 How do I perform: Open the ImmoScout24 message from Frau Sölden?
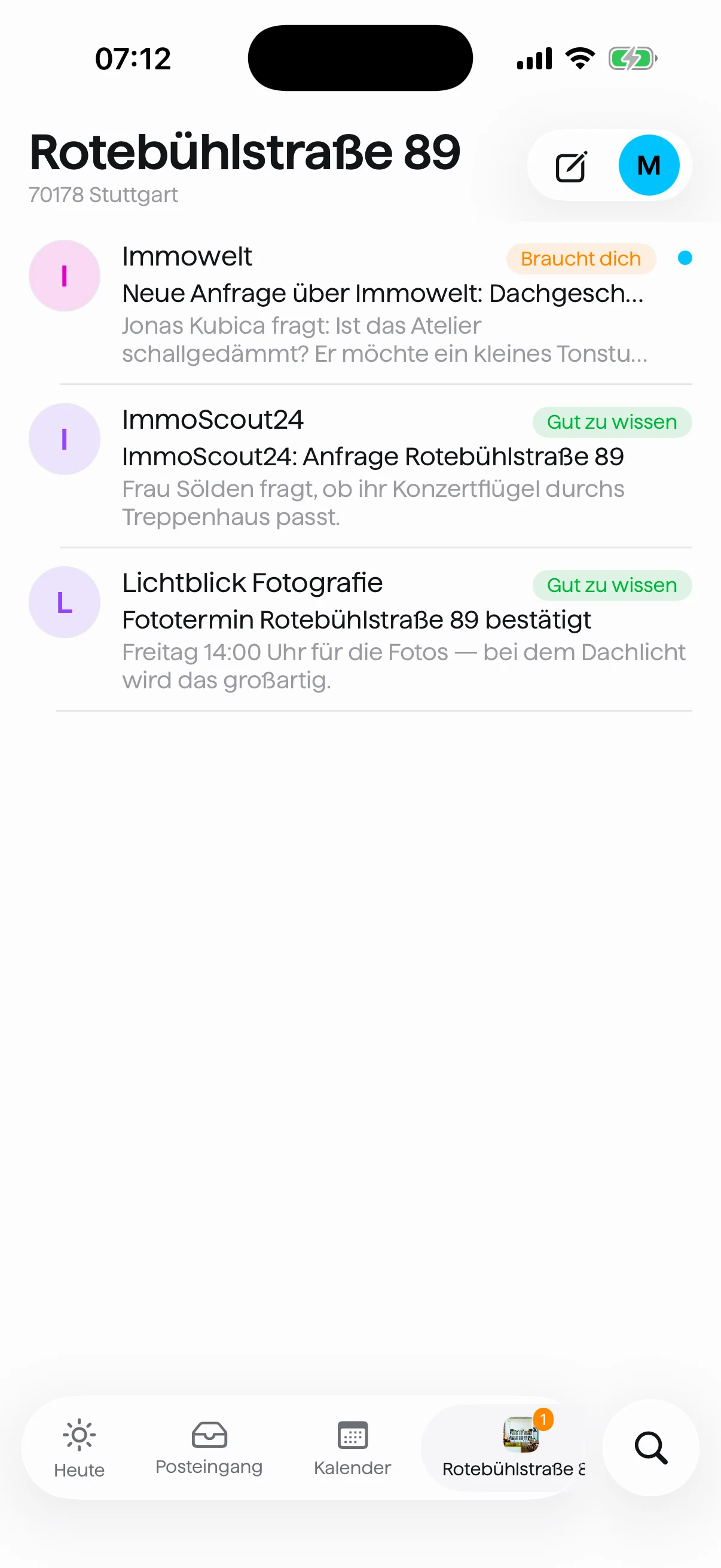click(360, 467)
